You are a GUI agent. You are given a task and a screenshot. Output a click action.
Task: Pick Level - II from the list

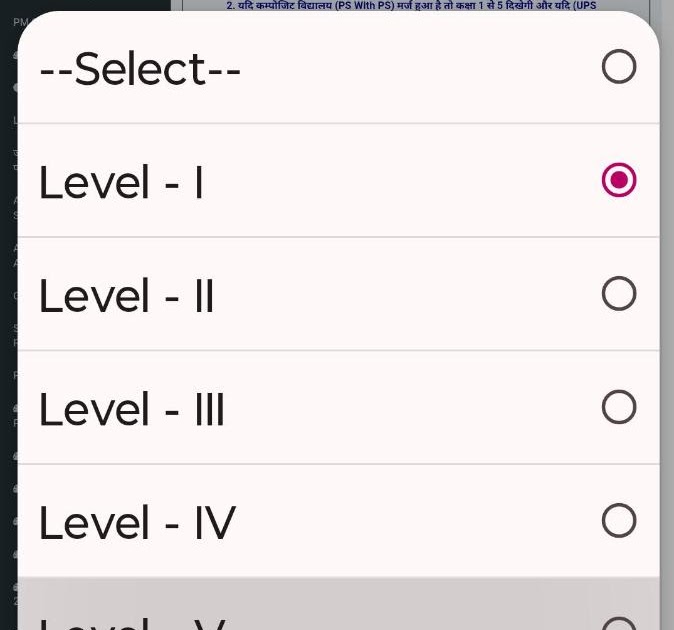(x=338, y=295)
